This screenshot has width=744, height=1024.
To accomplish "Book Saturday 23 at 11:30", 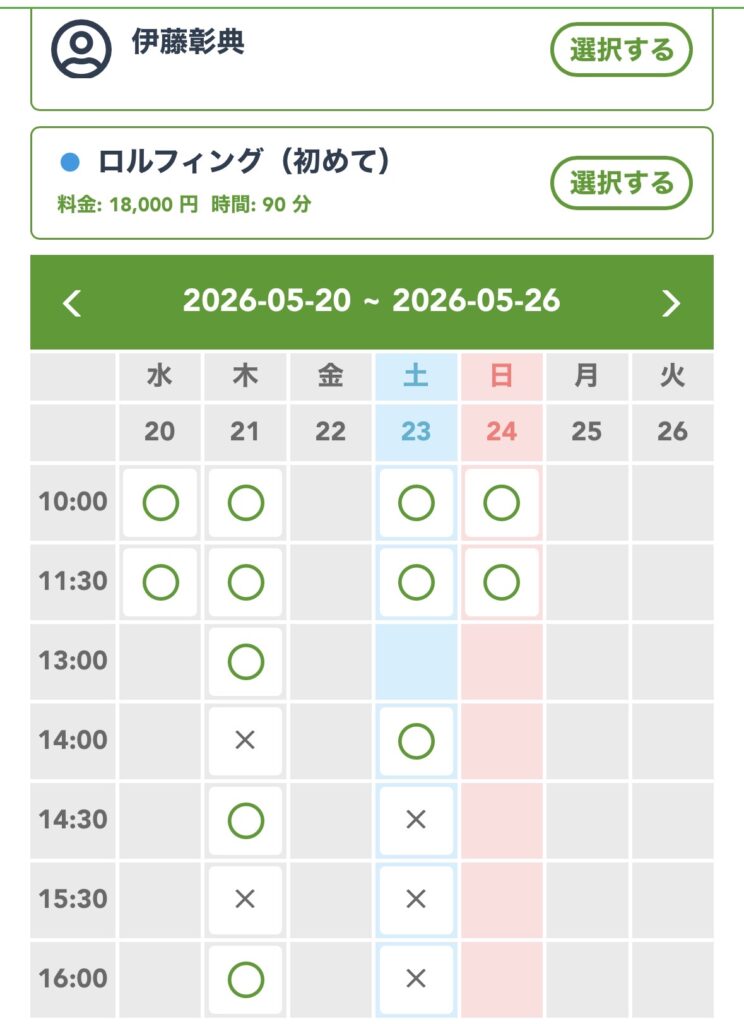I will point(416,581).
